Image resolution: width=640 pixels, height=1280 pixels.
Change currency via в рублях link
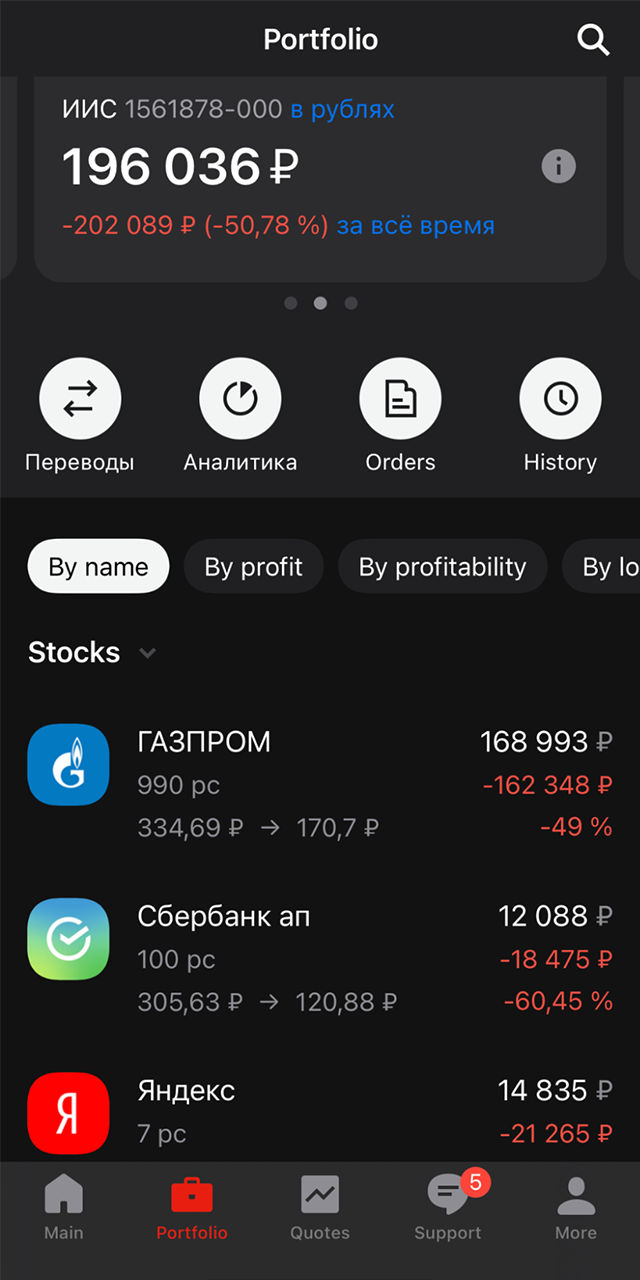[x=343, y=109]
